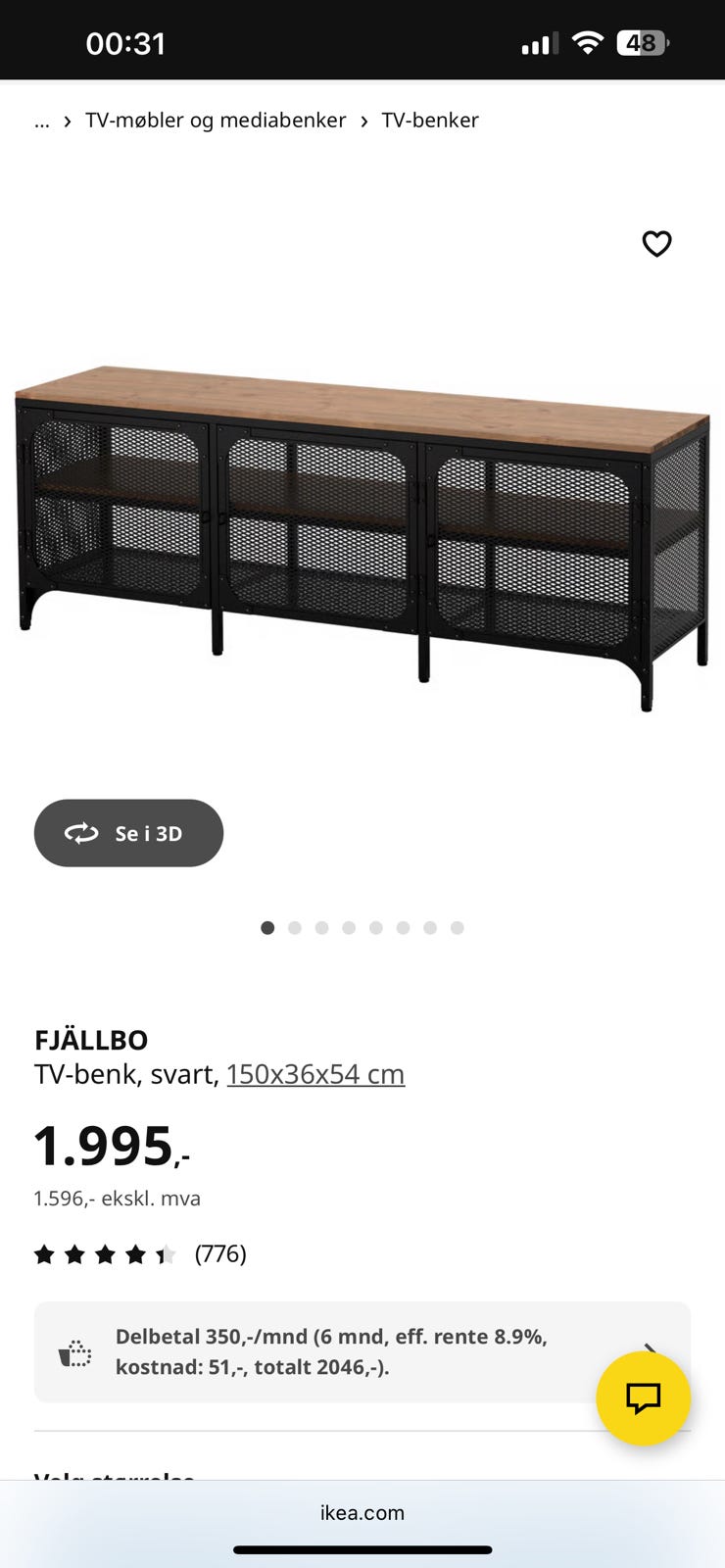Open the TV-benker breadcrumb category

[429, 121]
